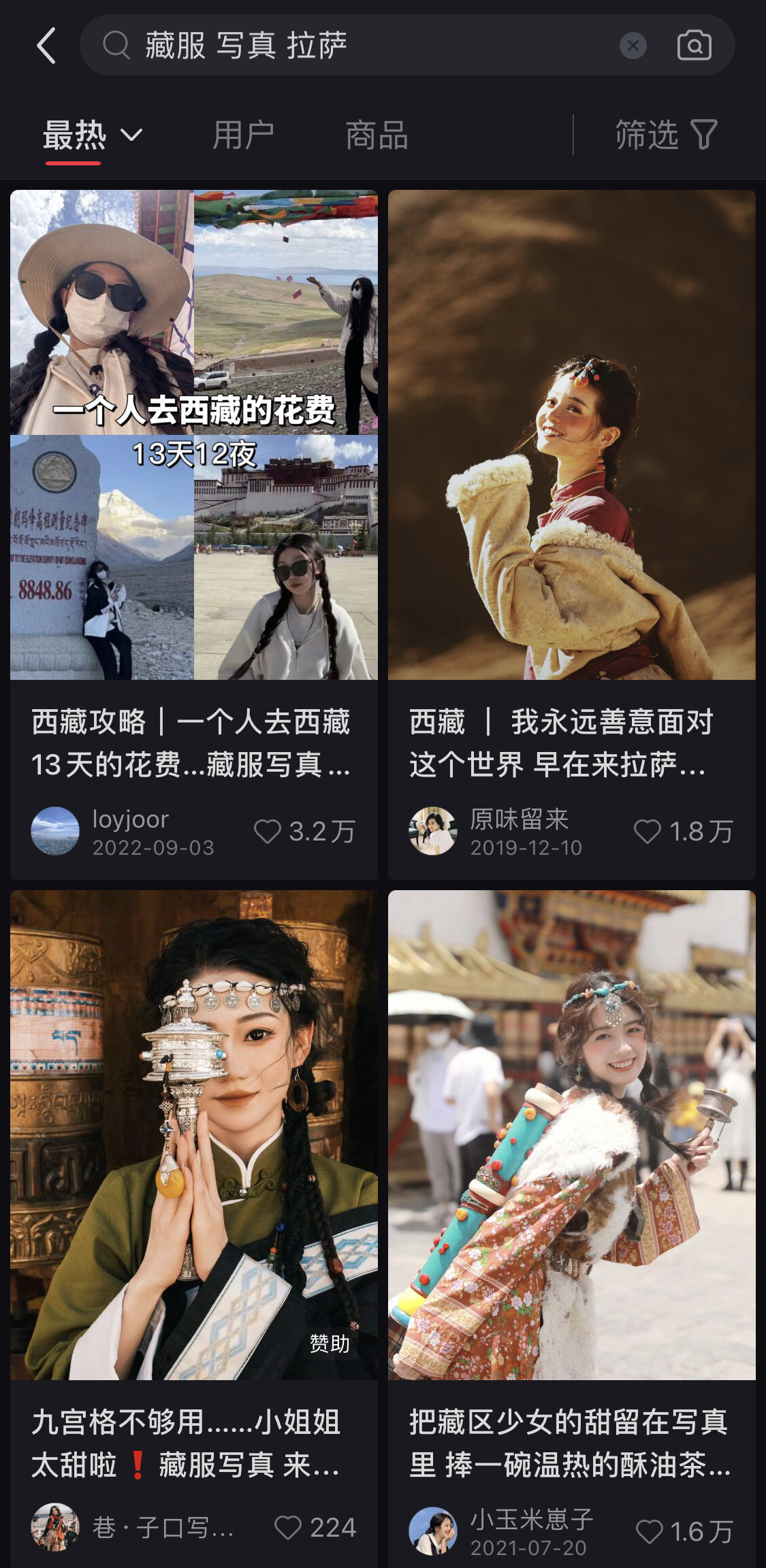Select the 最热 tab toggle
Screen dimensions: 766x1568
point(75,135)
